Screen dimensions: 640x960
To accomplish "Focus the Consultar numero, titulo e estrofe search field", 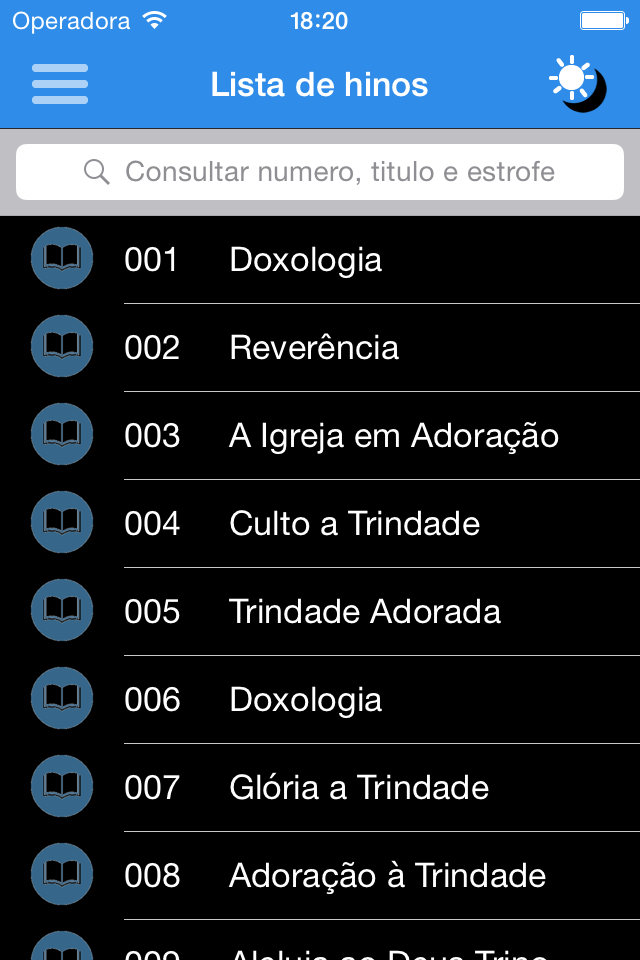I will (320, 172).
